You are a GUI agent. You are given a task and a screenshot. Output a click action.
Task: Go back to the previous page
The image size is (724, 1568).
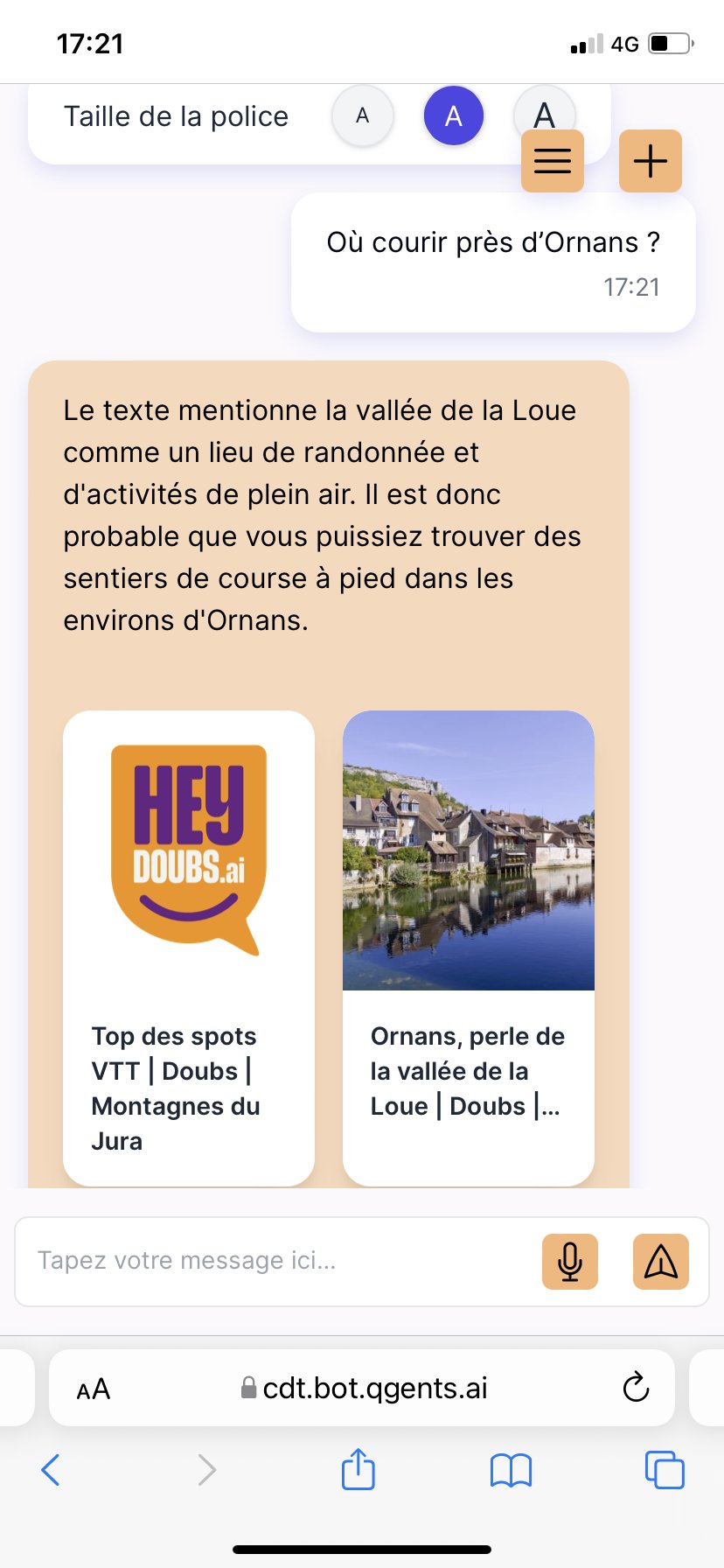[51, 1470]
